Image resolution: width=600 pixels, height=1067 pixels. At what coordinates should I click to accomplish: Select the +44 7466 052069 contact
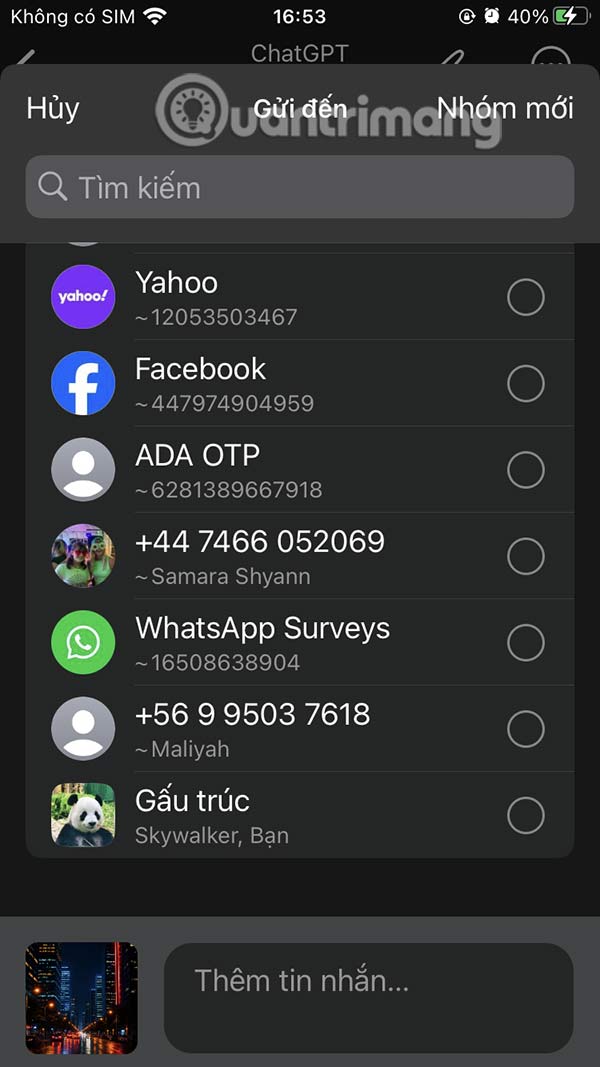pyautogui.click(x=525, y=556)
